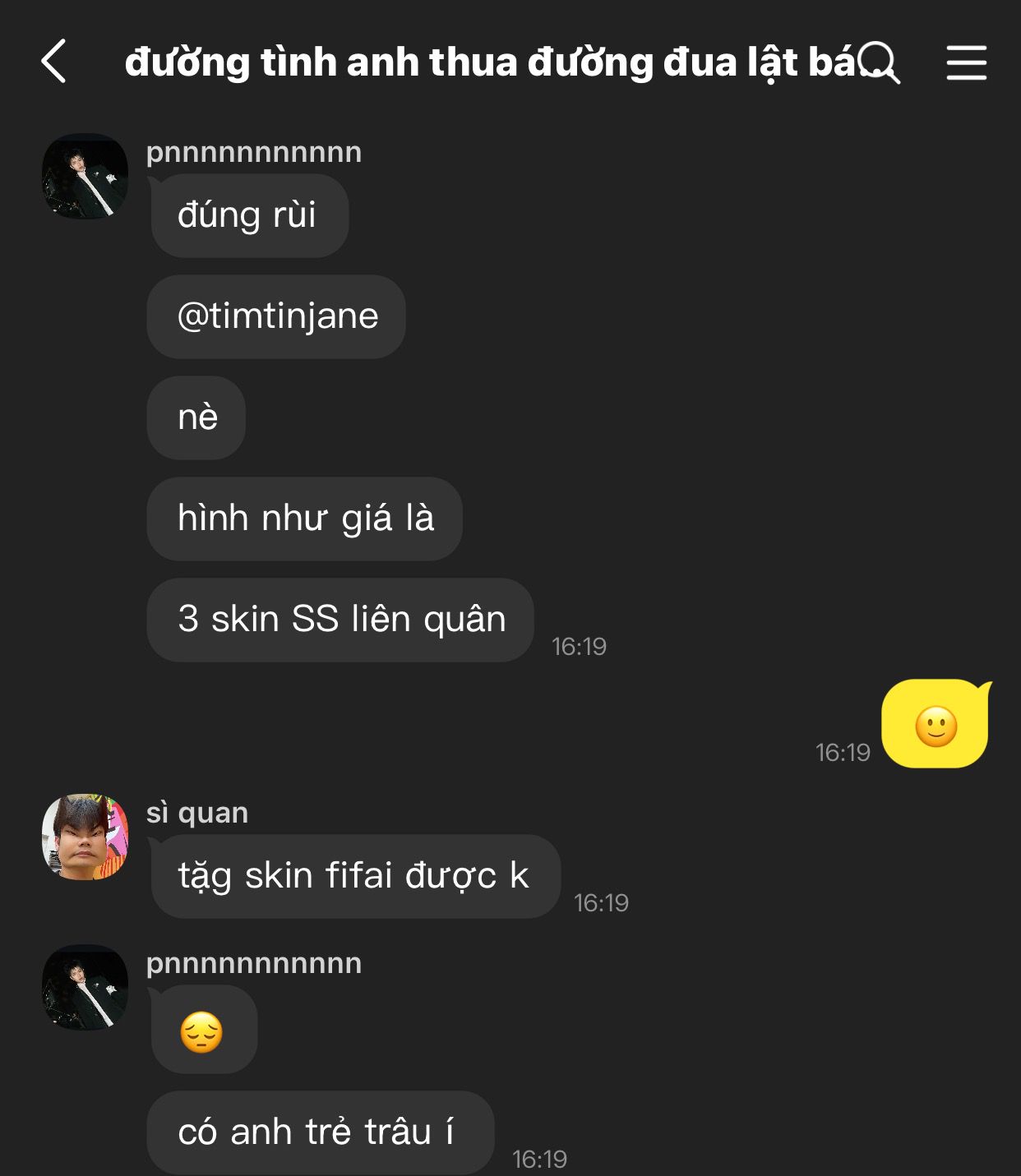Open sì quan's profile picture
The width and height of the screenshot is (1021, 1176).
(x=85, y=837)
